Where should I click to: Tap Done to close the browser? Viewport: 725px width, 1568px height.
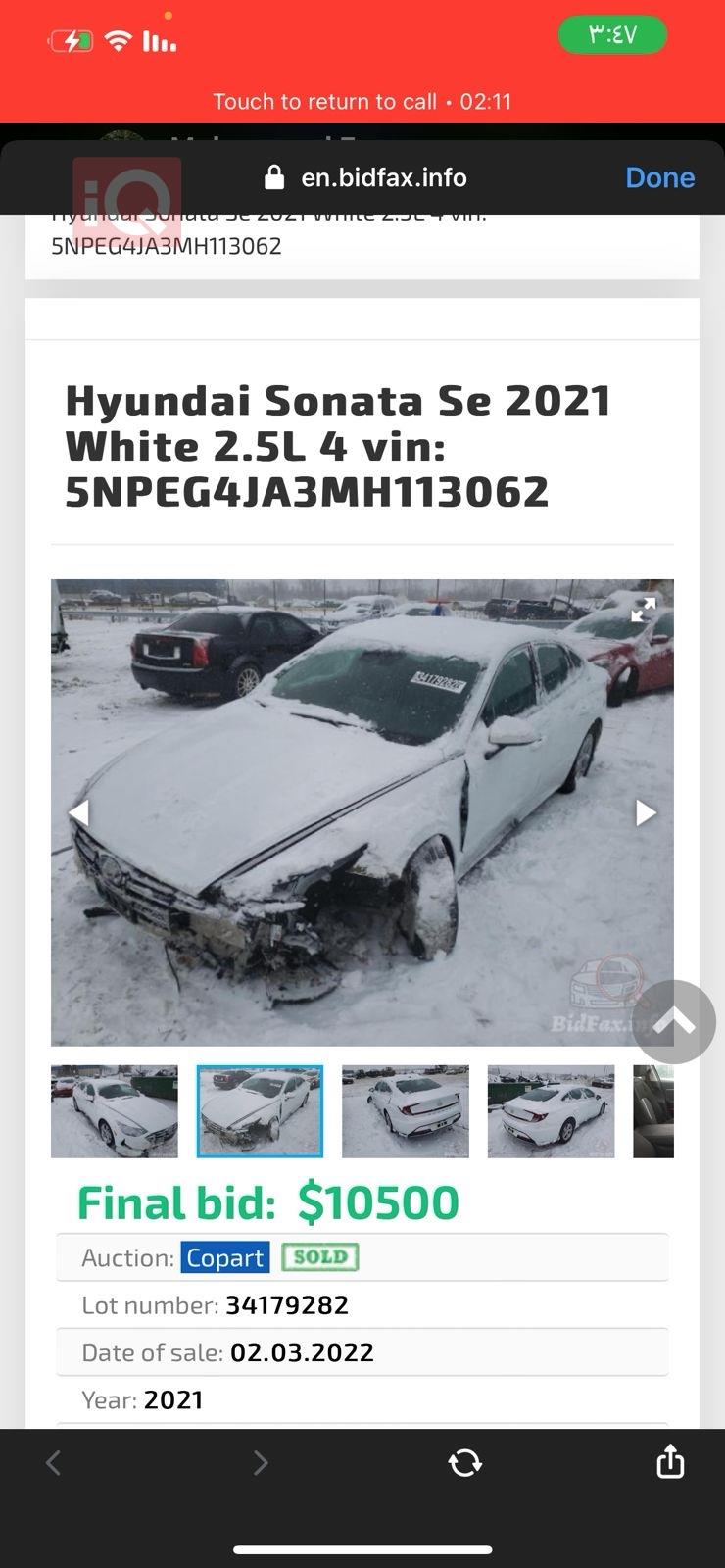tap(659, 177)
